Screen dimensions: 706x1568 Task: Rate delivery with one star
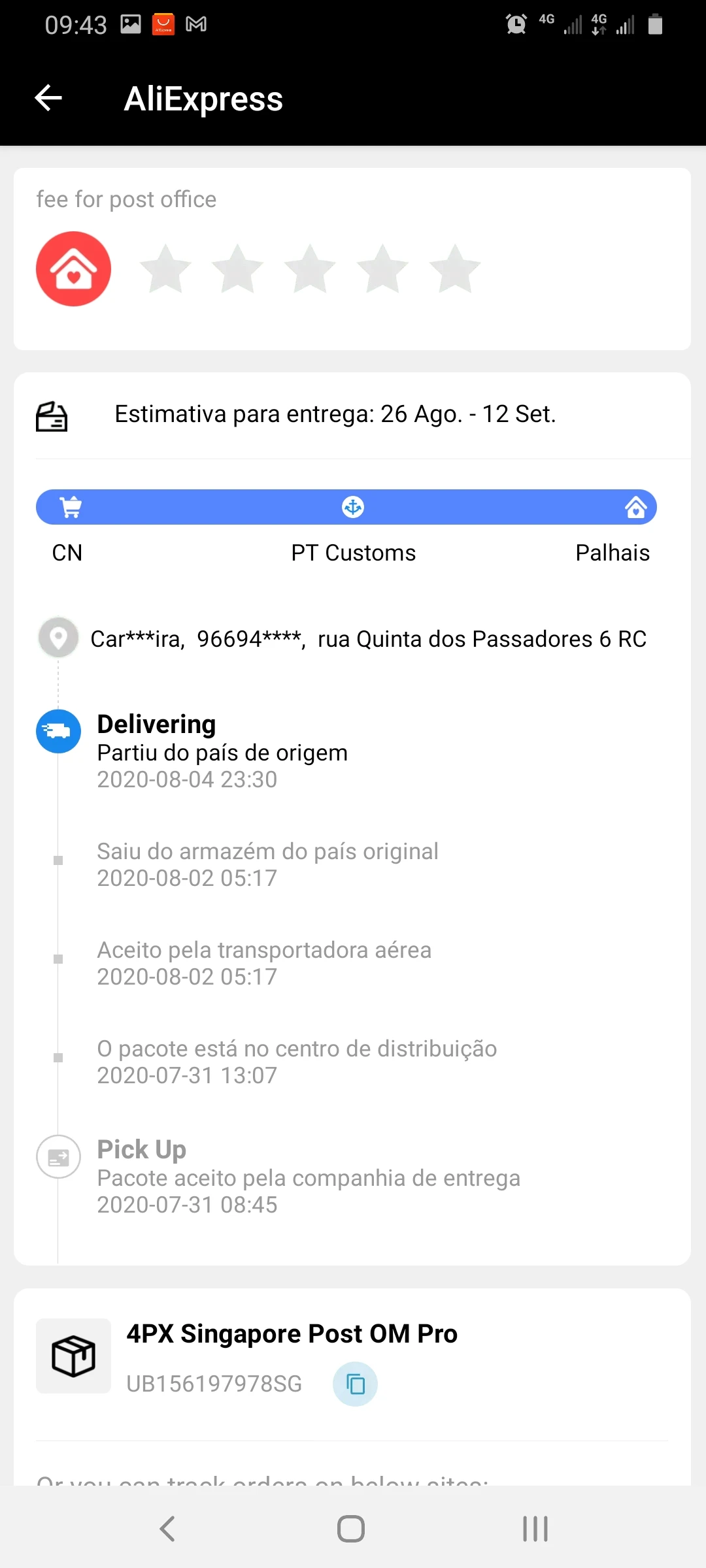(x=165, y=269)
